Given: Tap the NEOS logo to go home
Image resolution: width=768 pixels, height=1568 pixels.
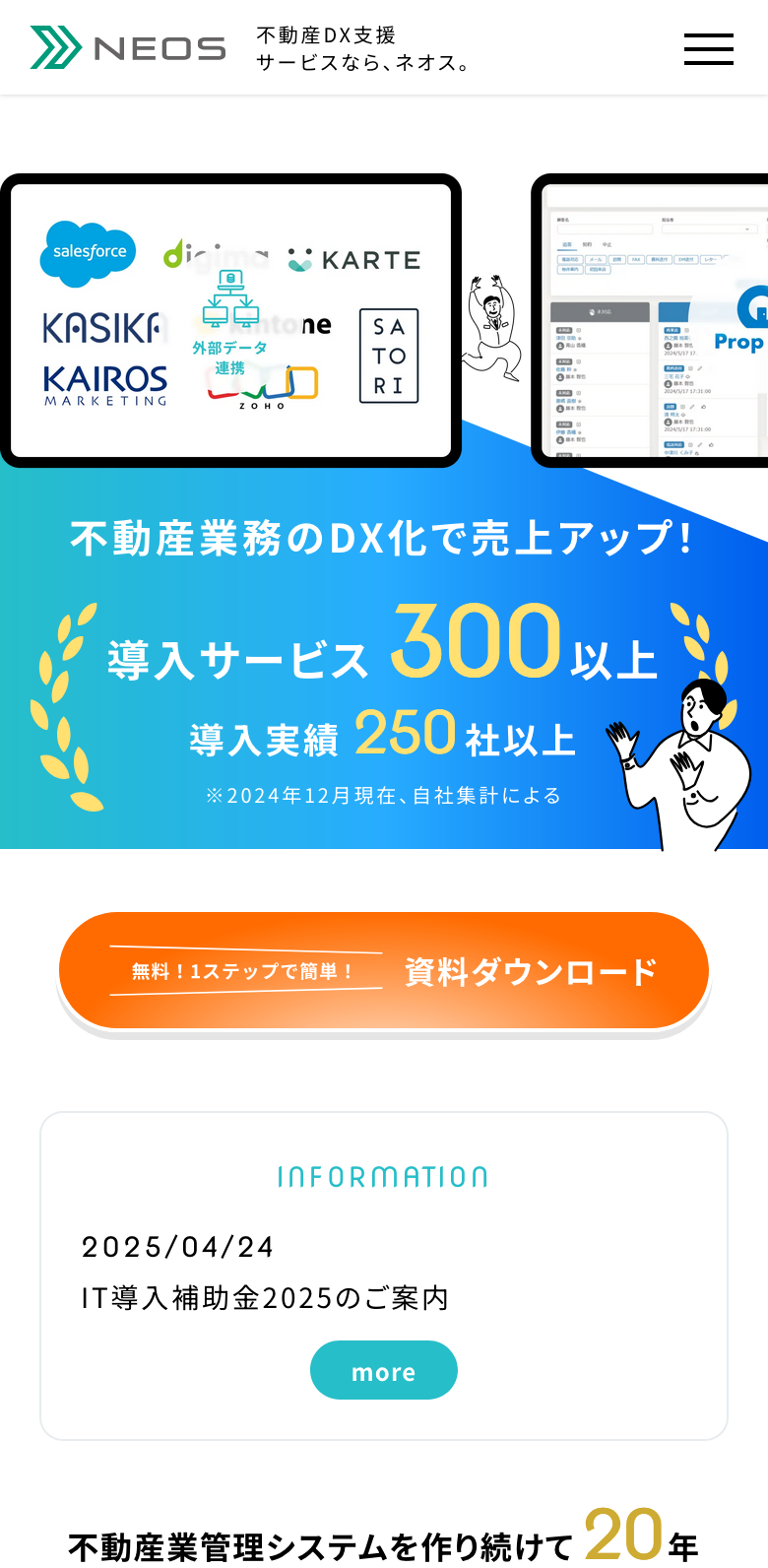Looking at the screenshot, I should pos(128,47).
